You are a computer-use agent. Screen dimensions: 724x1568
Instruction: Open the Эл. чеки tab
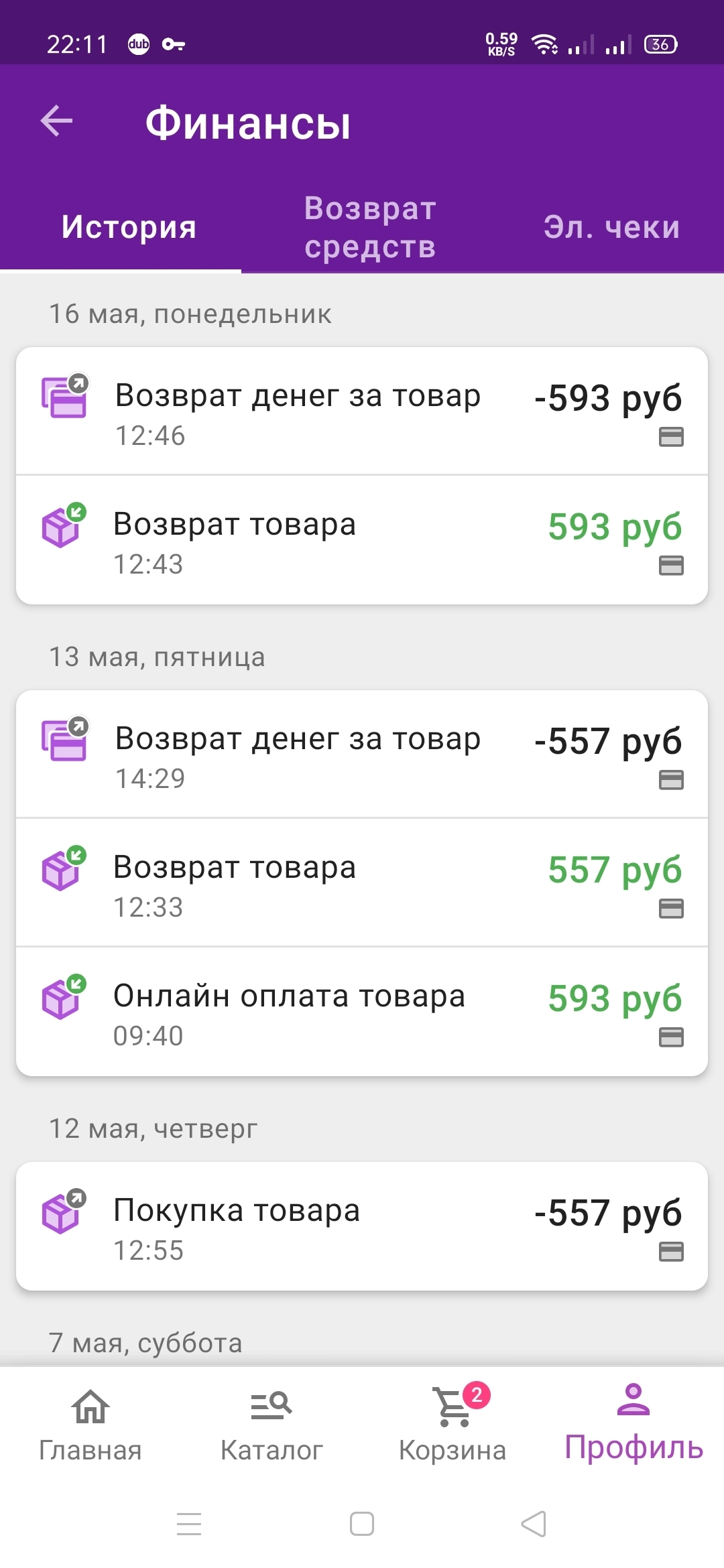611,227
